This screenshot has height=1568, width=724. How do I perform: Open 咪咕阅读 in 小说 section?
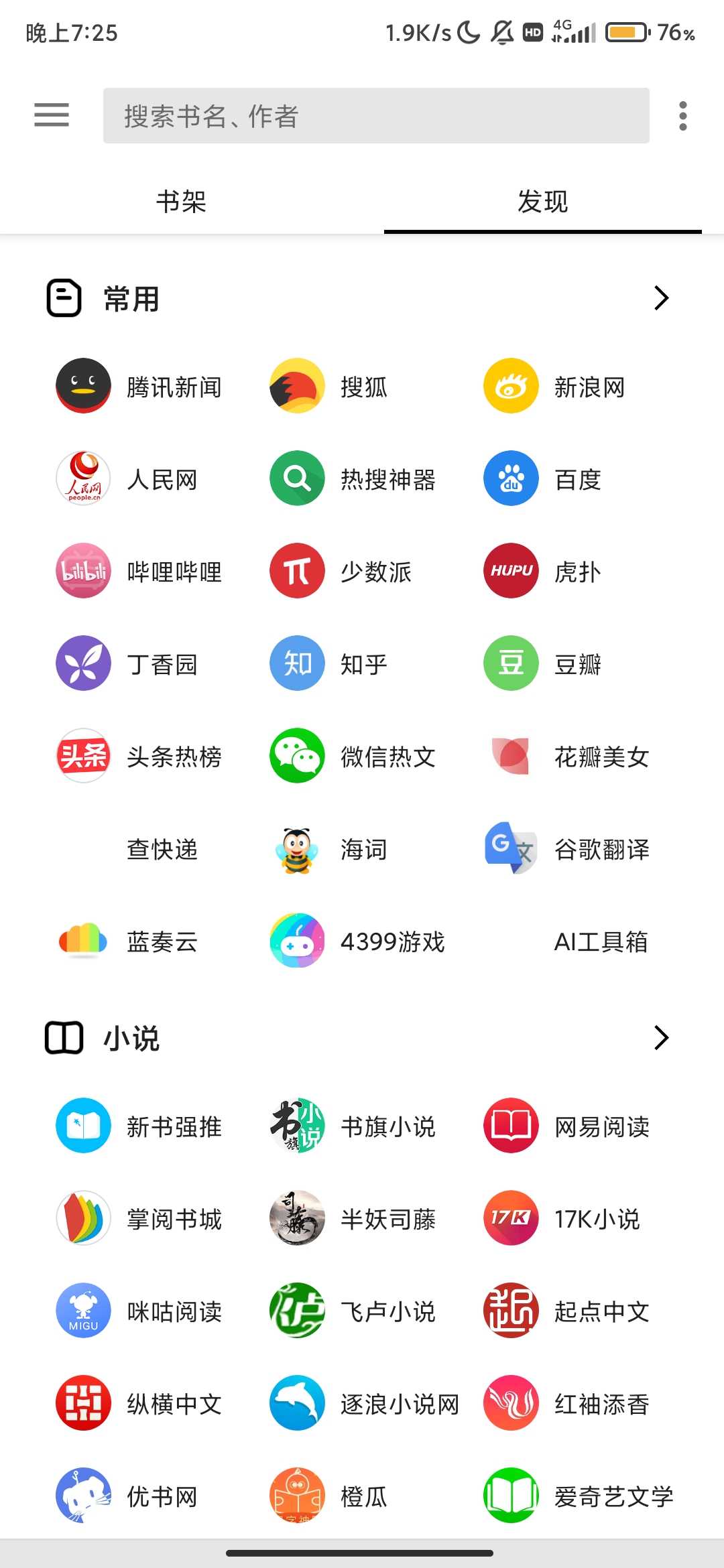[x=141, y=1312]
